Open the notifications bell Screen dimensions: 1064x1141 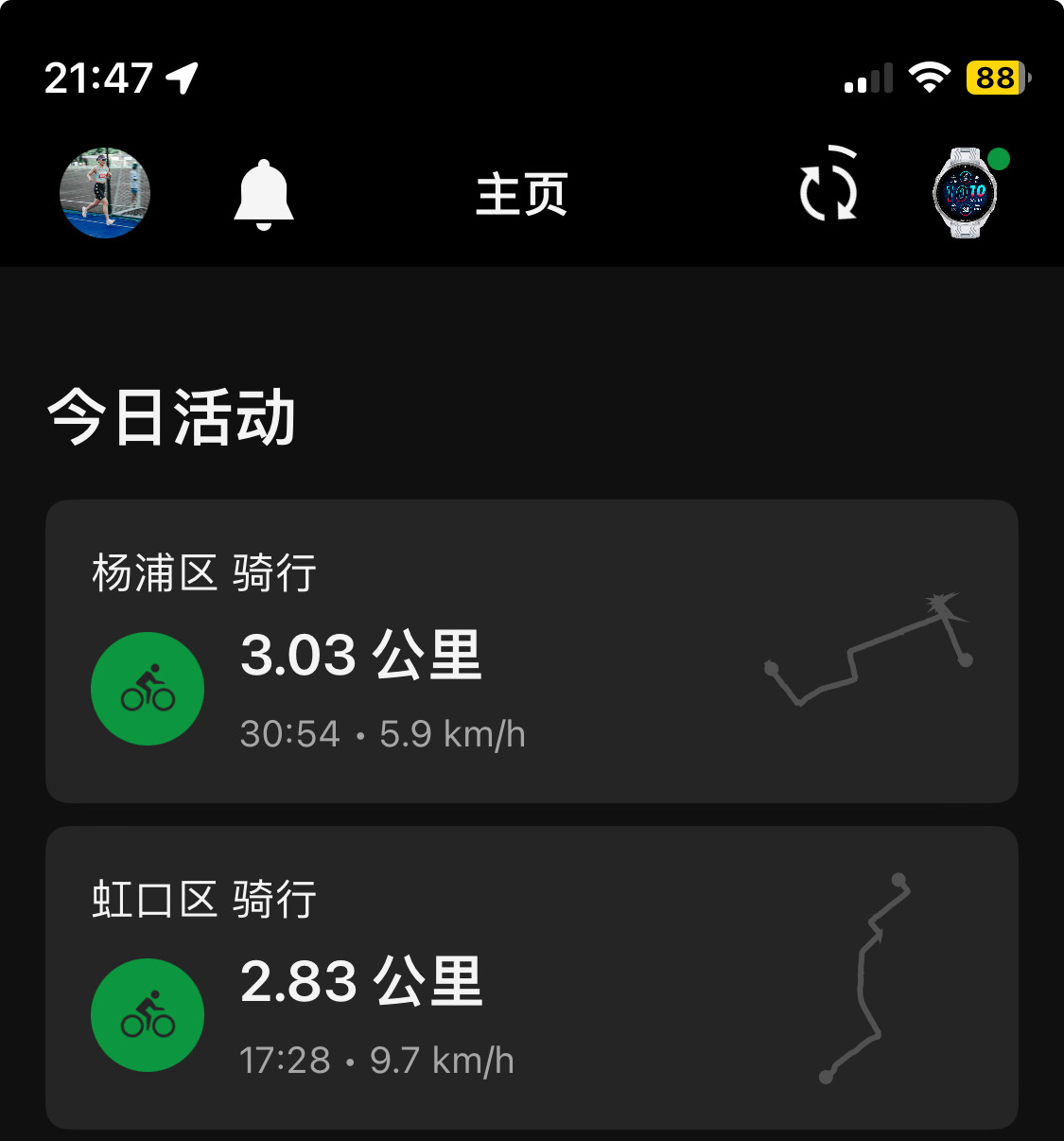click(264, 194)
